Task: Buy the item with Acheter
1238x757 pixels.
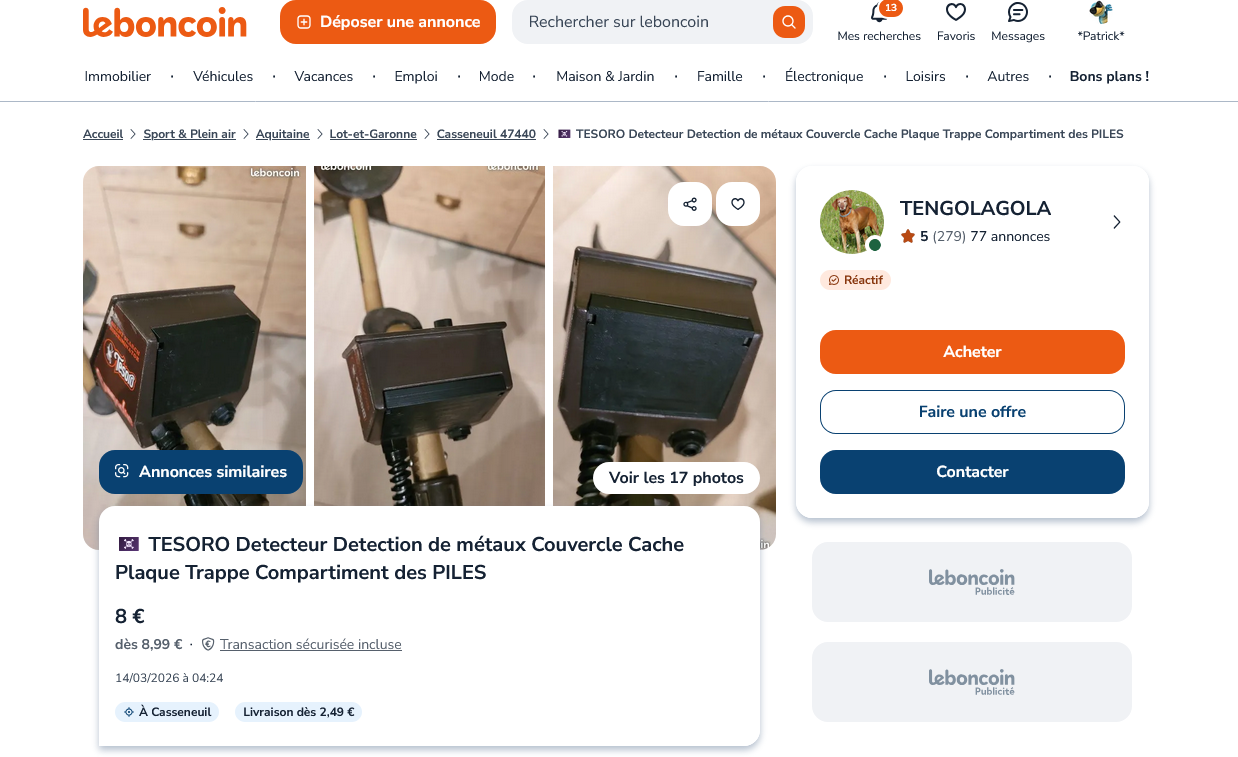Action: (x=971, y=352)
